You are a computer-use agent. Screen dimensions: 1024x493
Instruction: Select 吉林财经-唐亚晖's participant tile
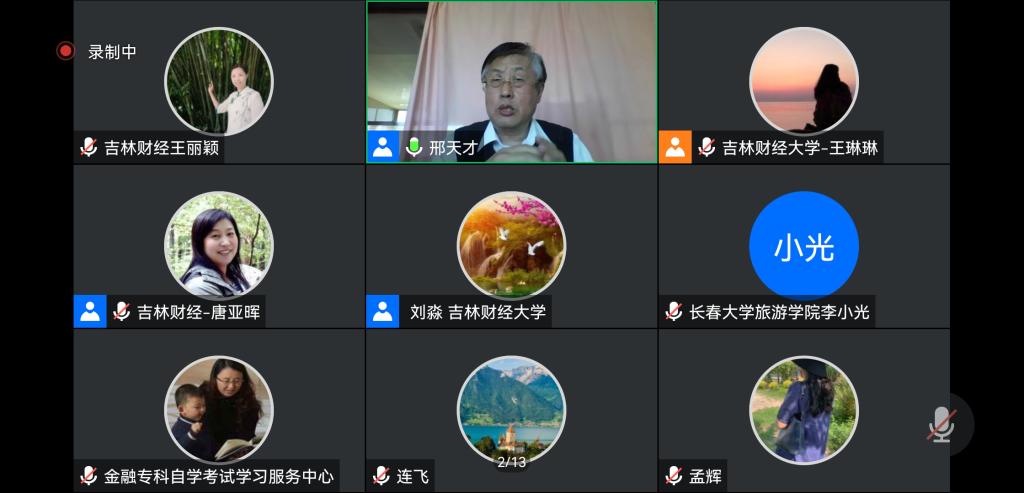tap(218, 245)
